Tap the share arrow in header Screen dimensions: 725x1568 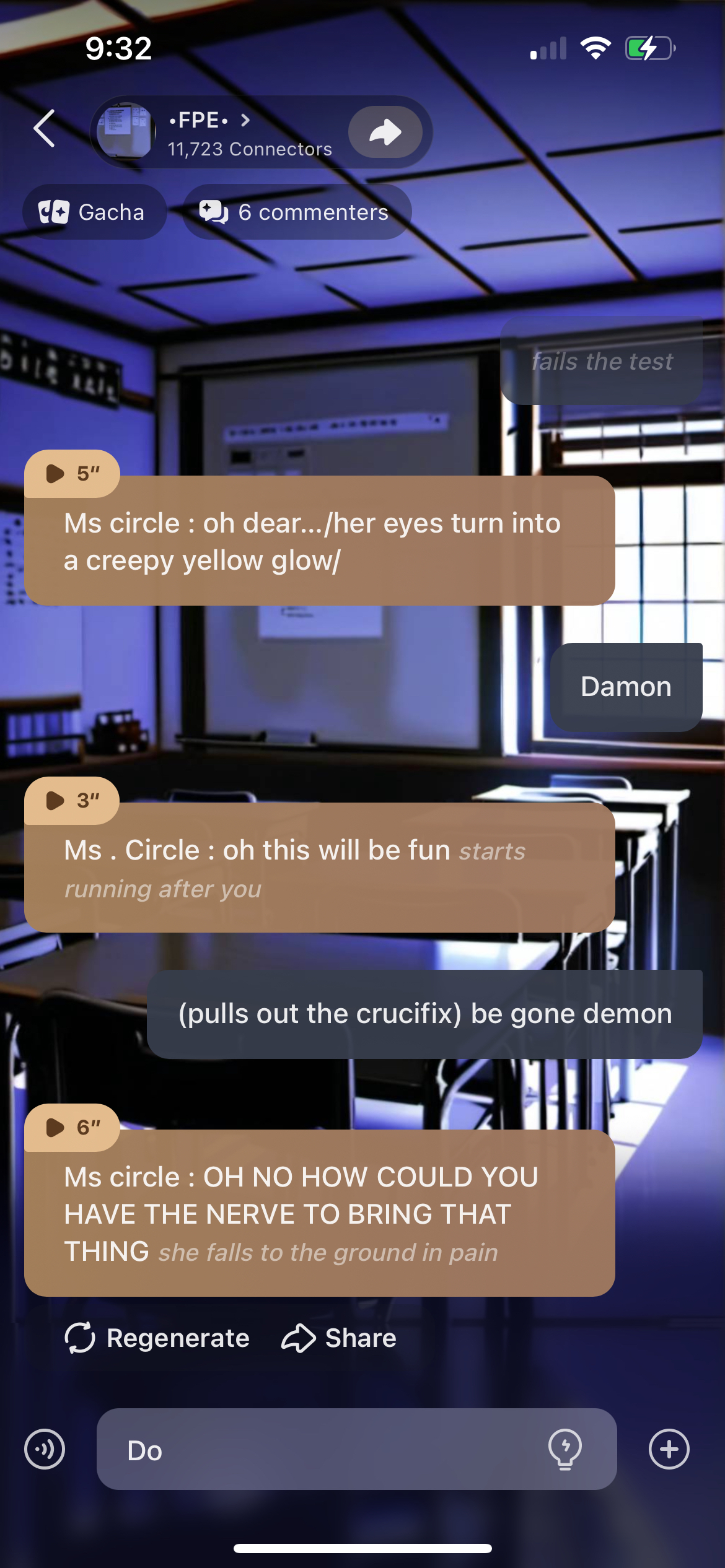(385, 132)
